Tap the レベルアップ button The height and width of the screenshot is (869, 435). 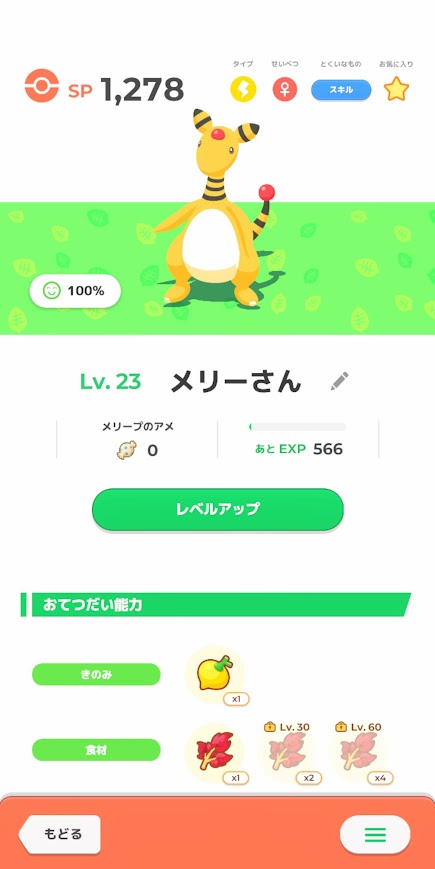click(218, 509)
